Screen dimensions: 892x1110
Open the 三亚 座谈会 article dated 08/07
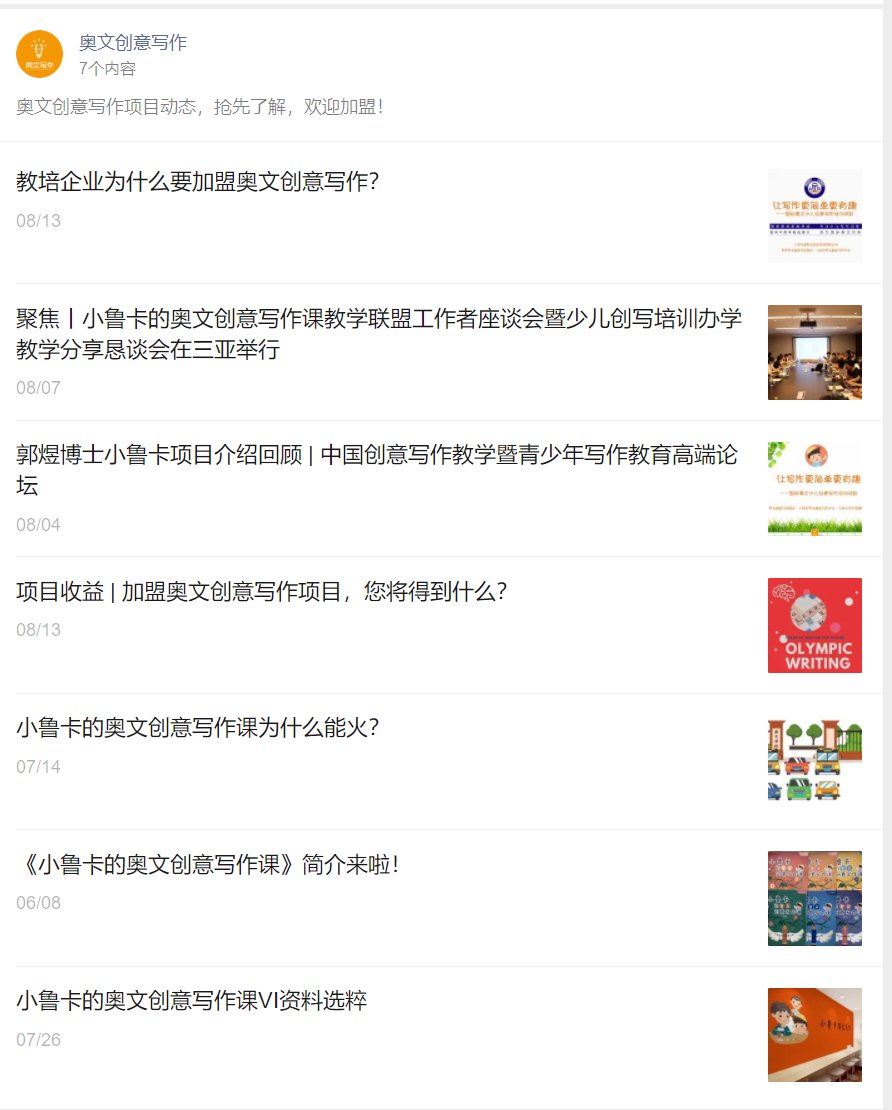379,334
